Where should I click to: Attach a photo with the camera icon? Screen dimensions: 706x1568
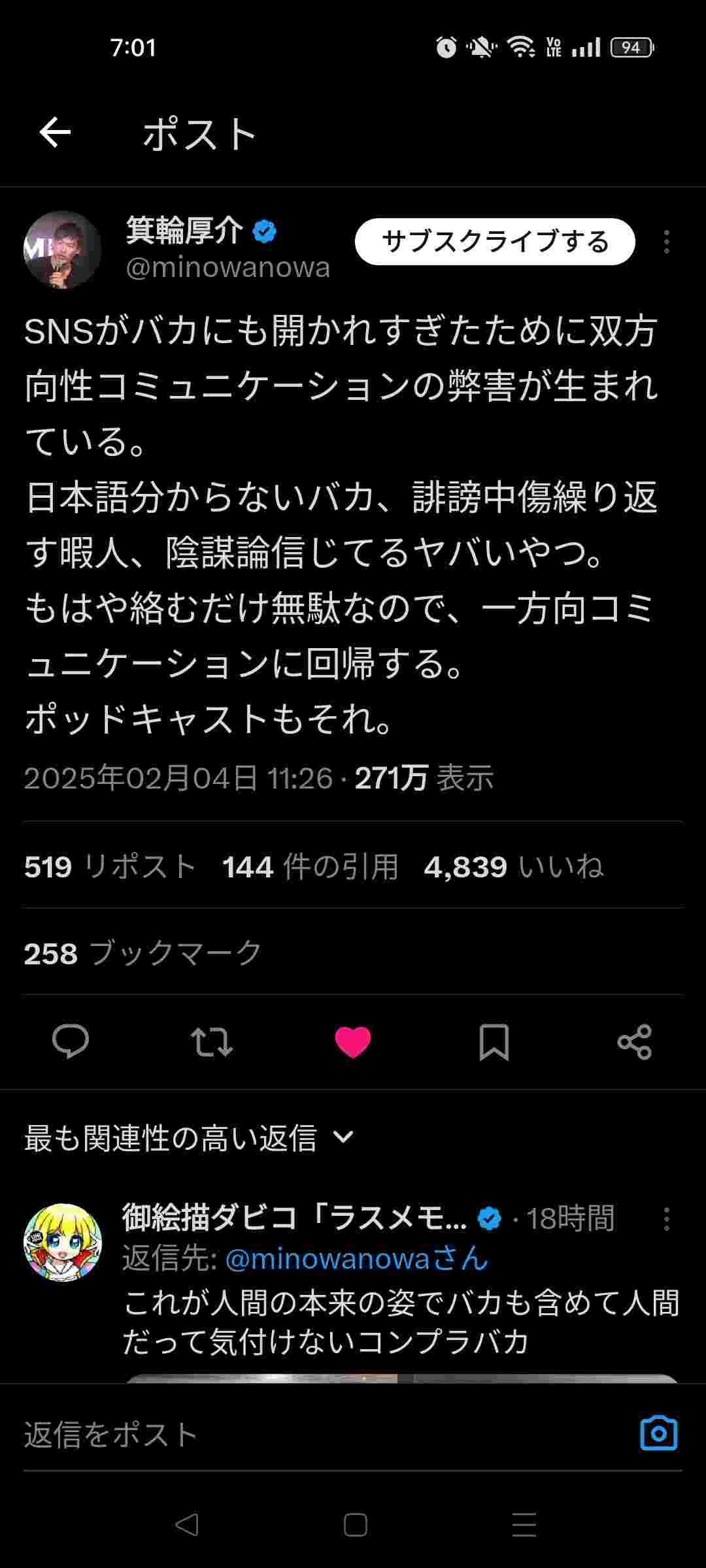pos(658,1434)
